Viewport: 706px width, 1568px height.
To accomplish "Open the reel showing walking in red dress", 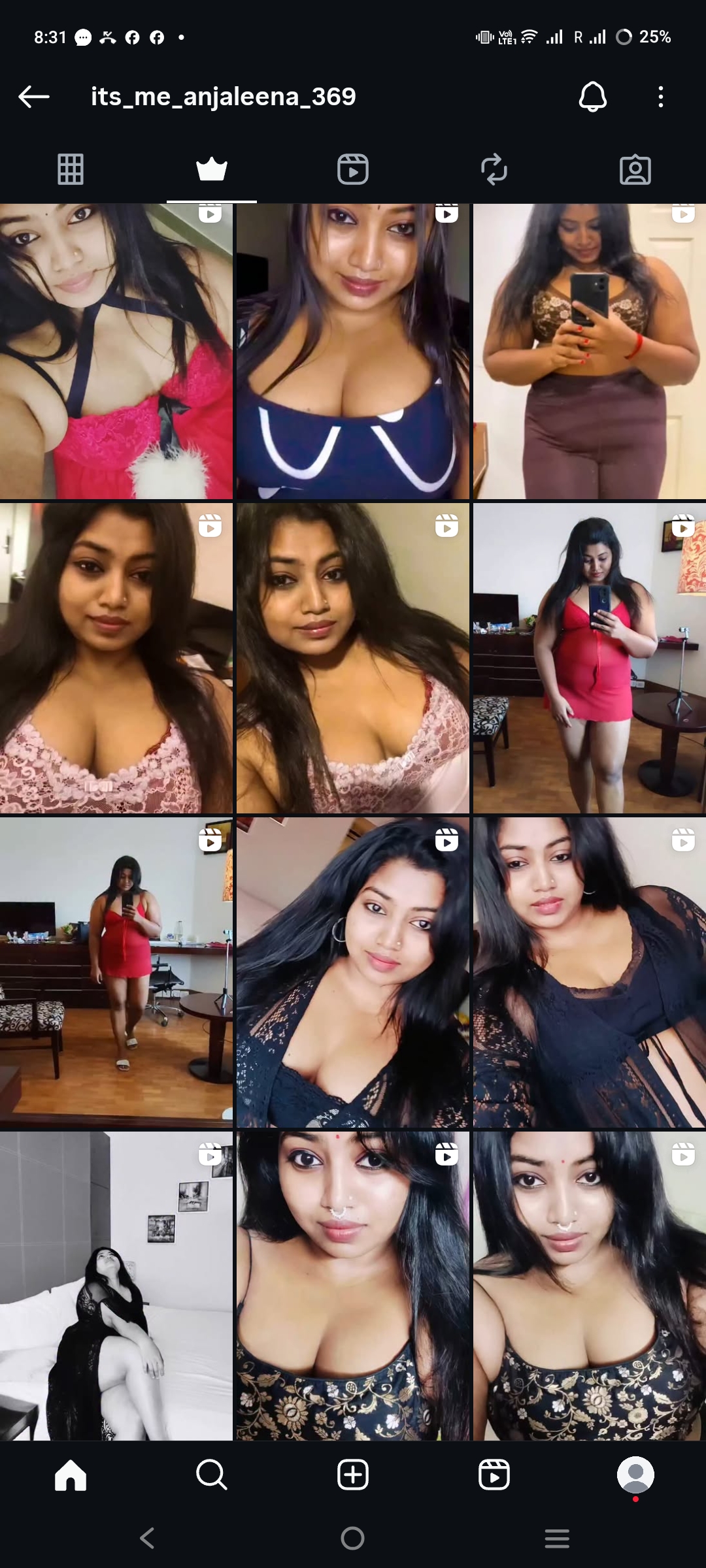I will coord(116,972).
